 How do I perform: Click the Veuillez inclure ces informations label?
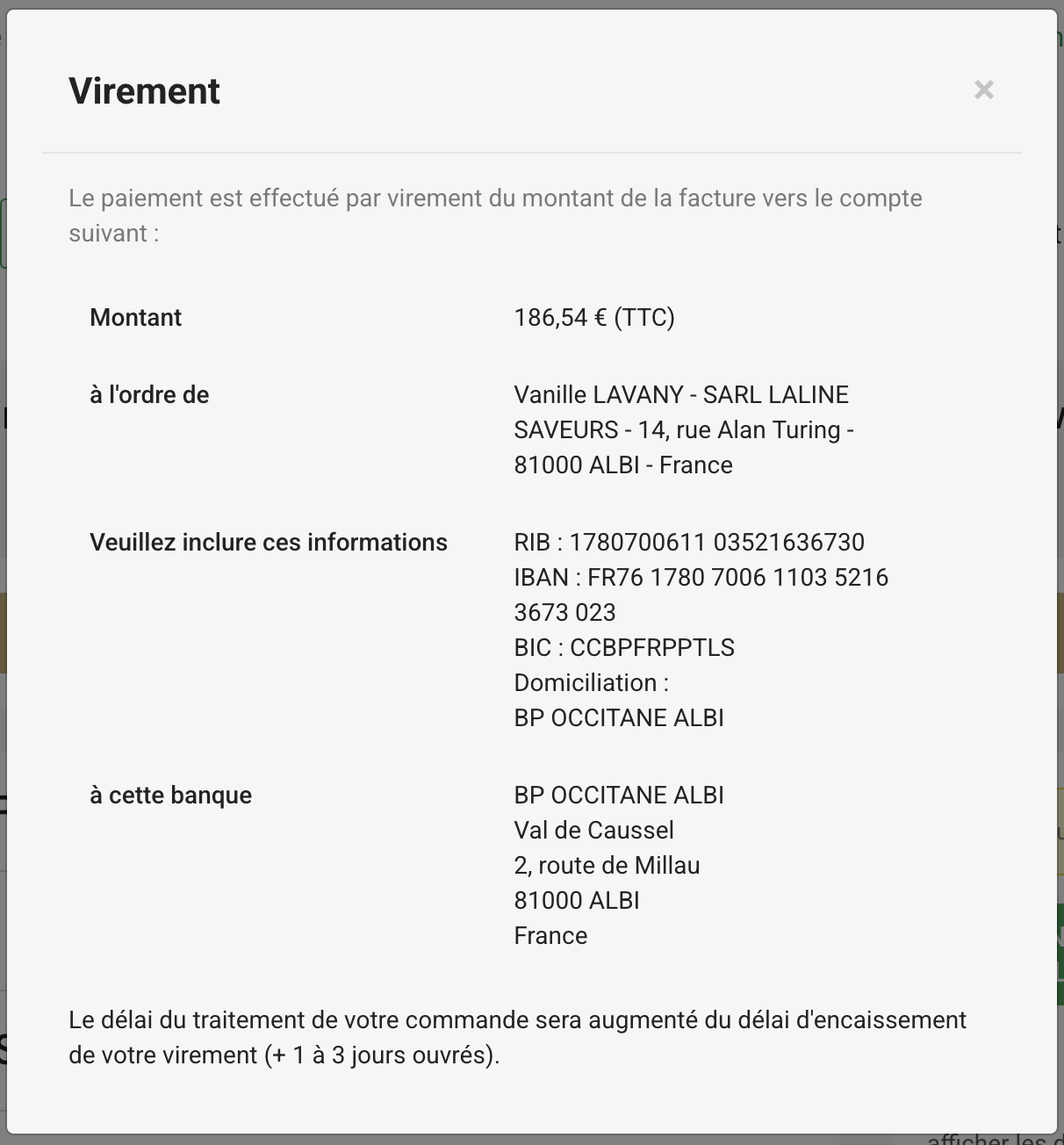(268, 542)
